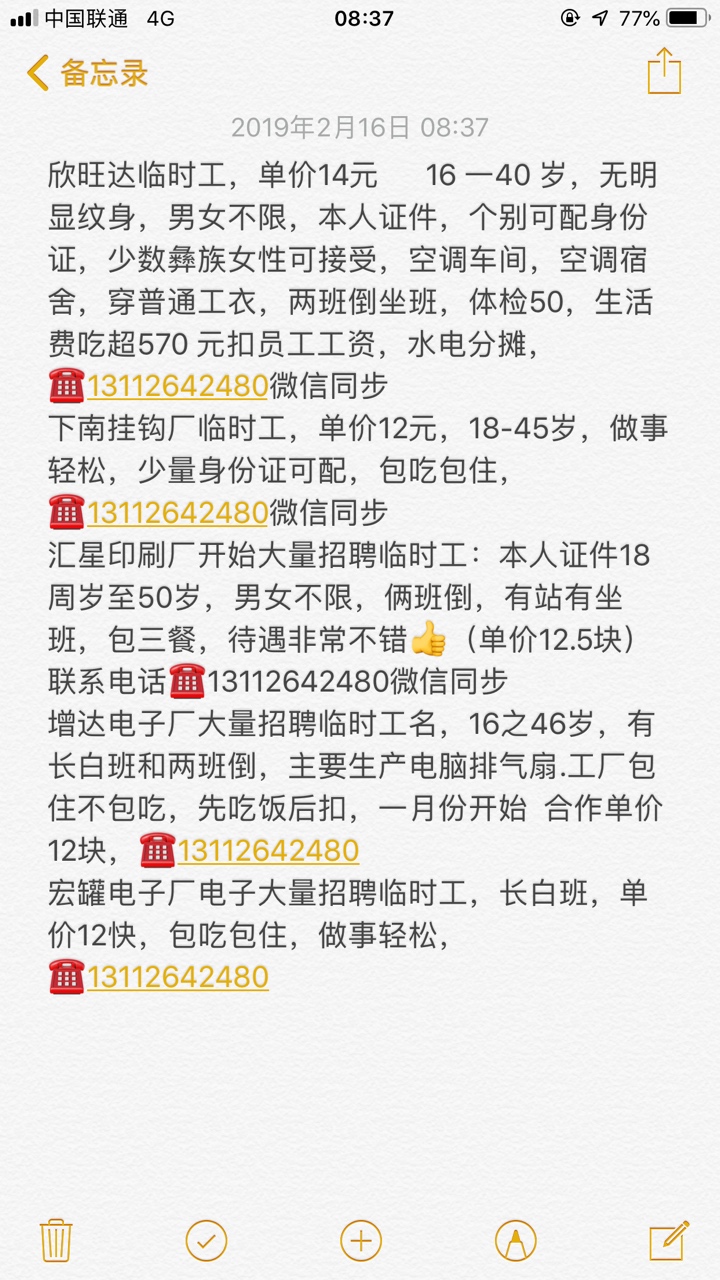Go back to the 备忘录 notes list

[88, 73]
